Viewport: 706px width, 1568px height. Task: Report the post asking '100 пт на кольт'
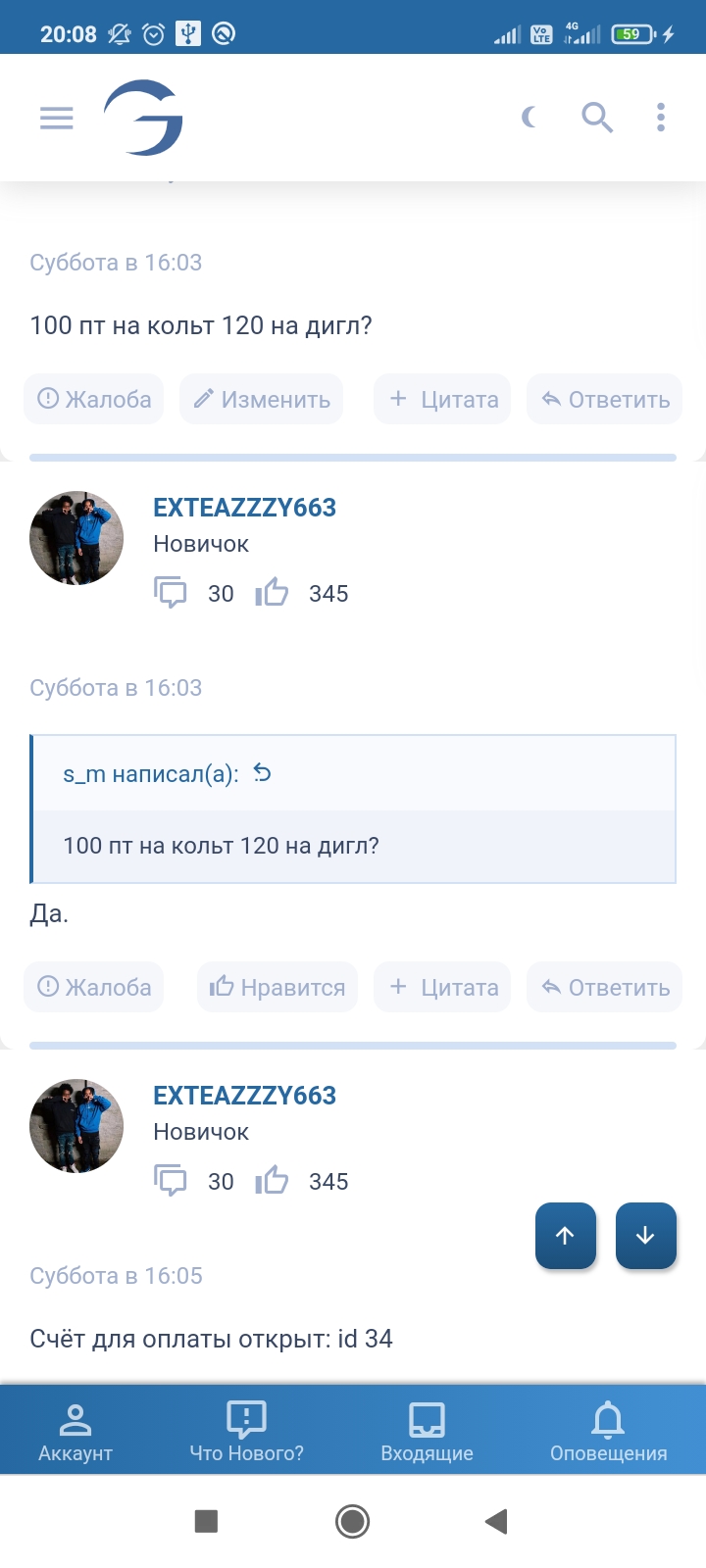coord(94,399)
